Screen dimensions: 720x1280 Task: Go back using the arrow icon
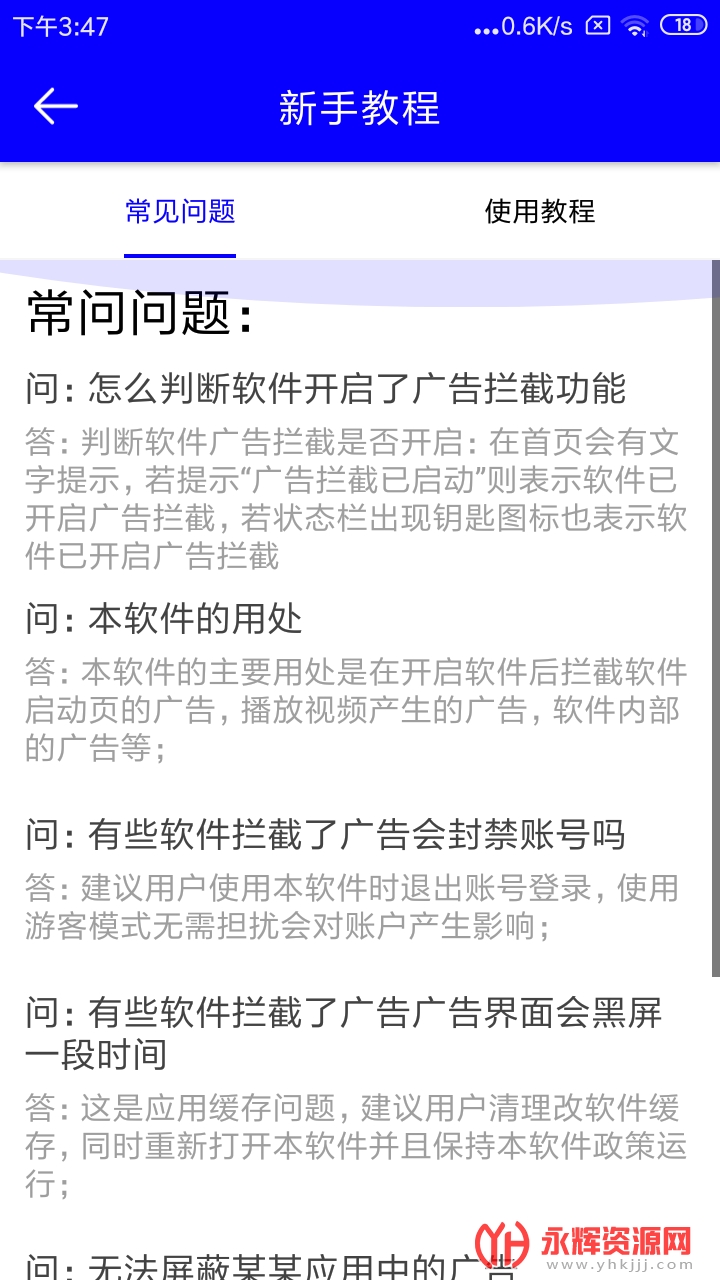(x=55, y=107)
